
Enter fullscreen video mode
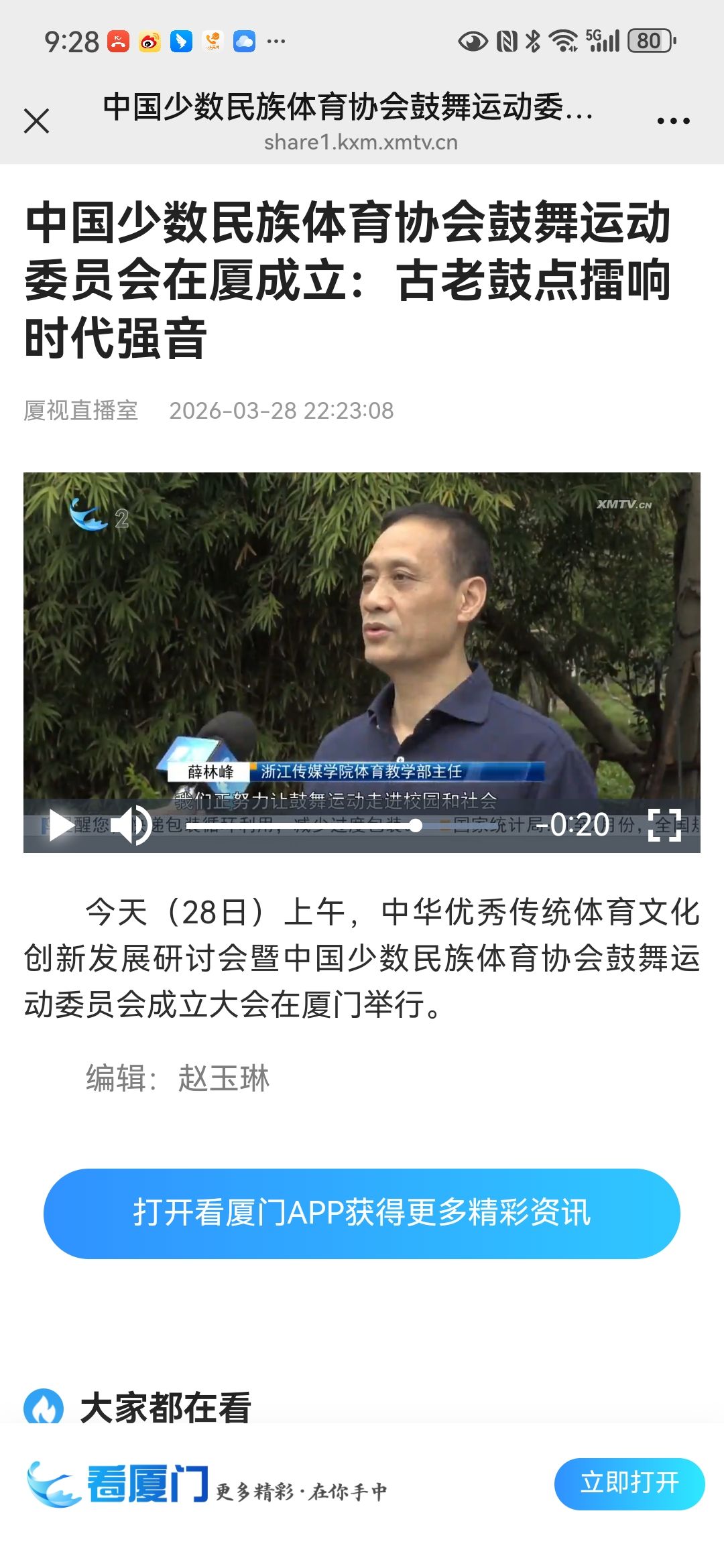coord(664,825)
